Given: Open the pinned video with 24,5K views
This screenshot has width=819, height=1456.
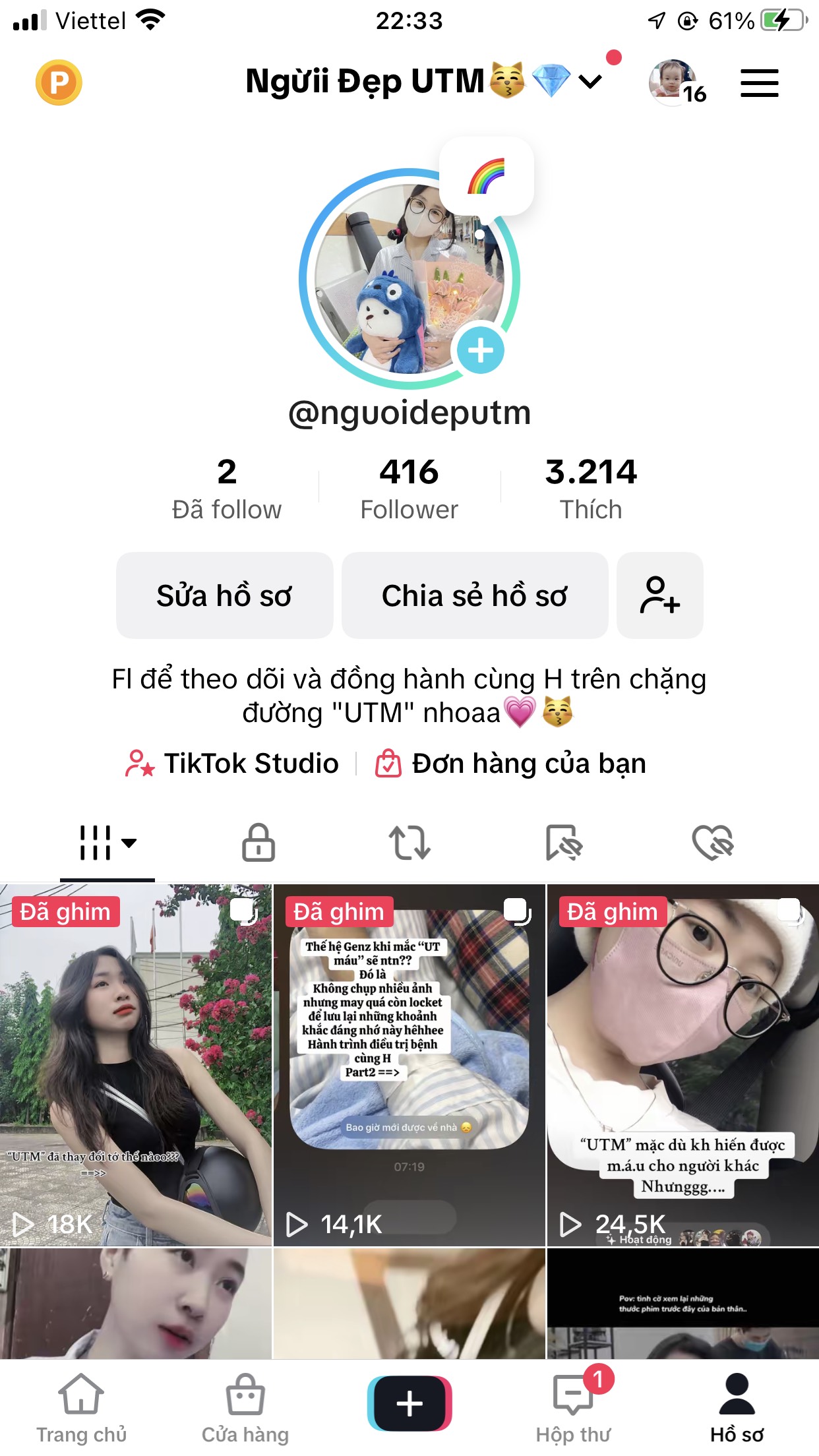Looking at the screenshot, I should (x=682, y=1065).
